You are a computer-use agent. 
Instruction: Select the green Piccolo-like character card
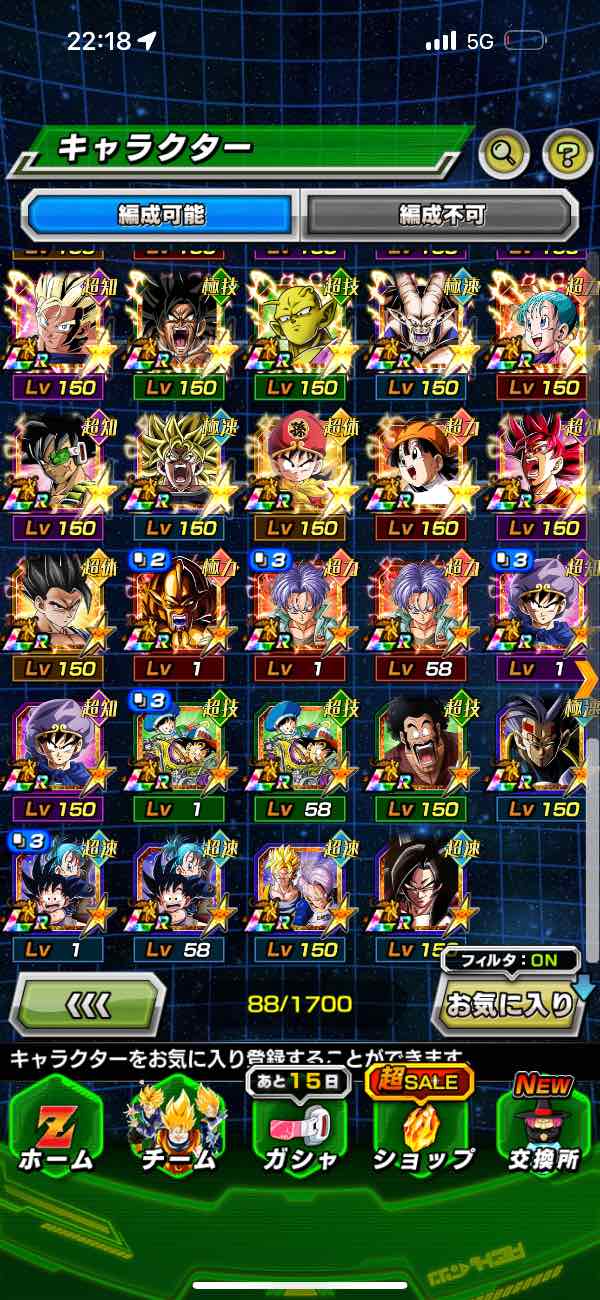tap(302, 324)
